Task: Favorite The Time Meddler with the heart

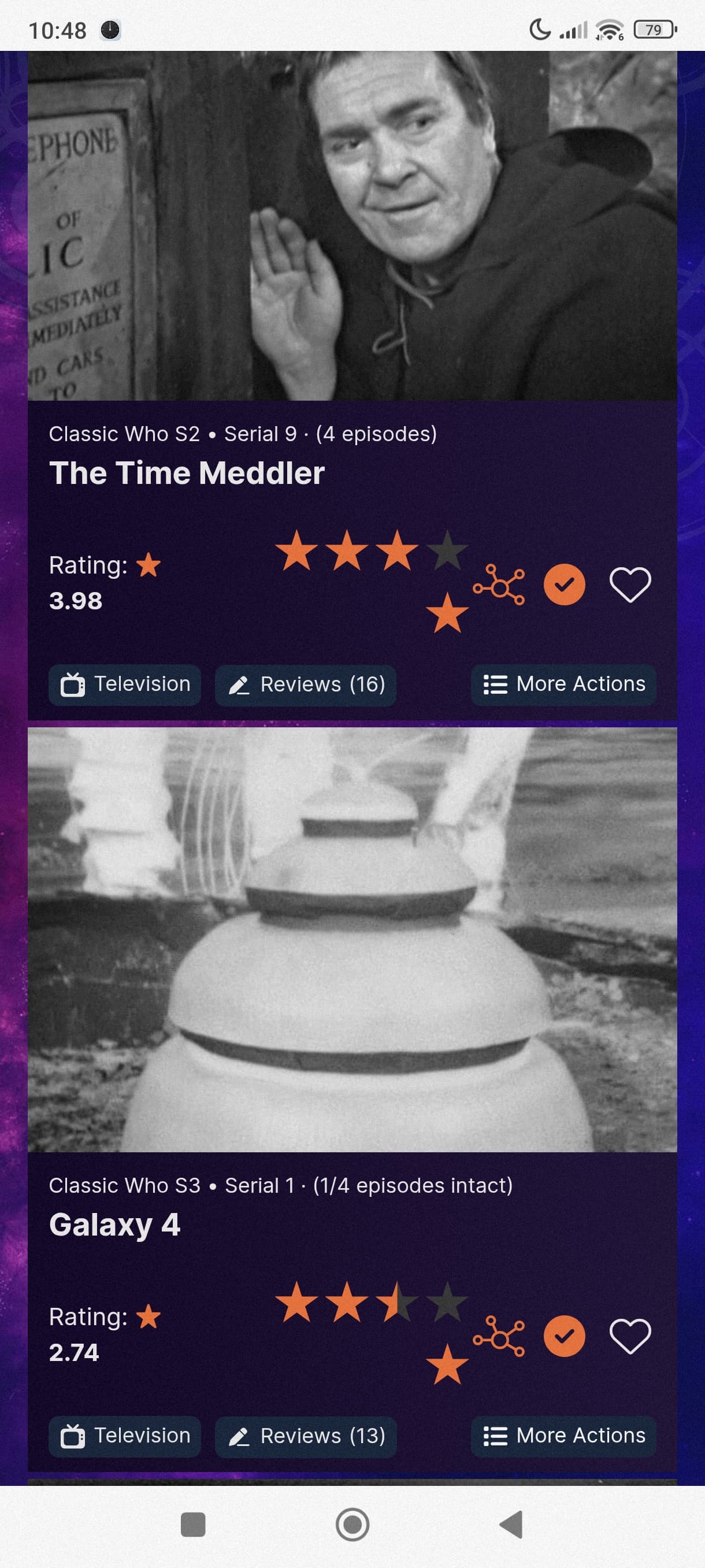Action: point(630,585)
